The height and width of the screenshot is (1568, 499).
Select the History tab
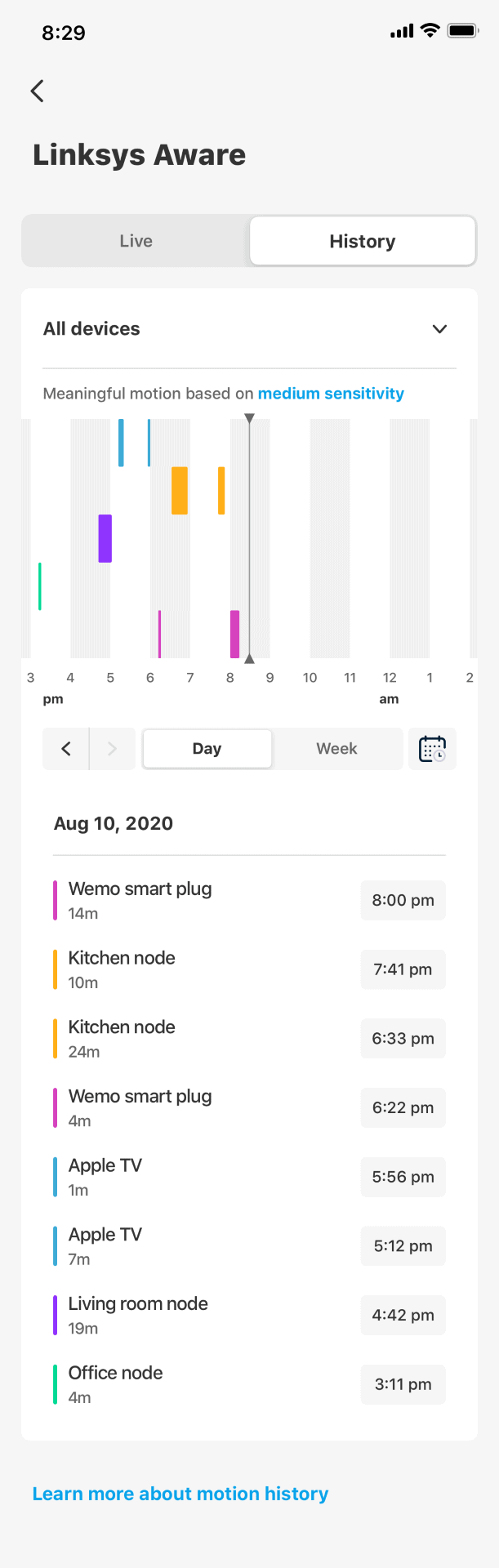[362, 241]
